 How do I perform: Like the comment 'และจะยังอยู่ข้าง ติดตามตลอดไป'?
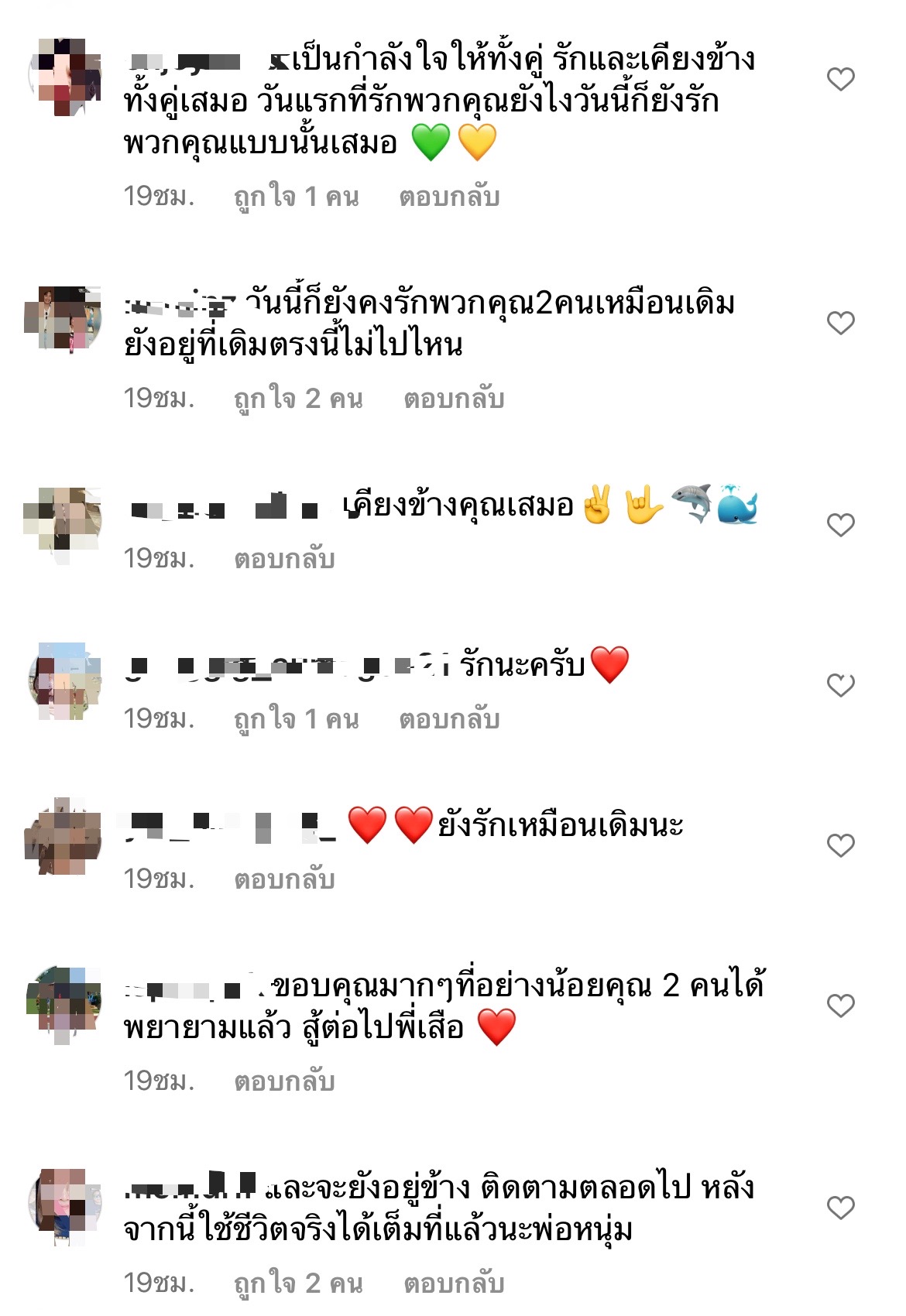[x=840, y=1208]
